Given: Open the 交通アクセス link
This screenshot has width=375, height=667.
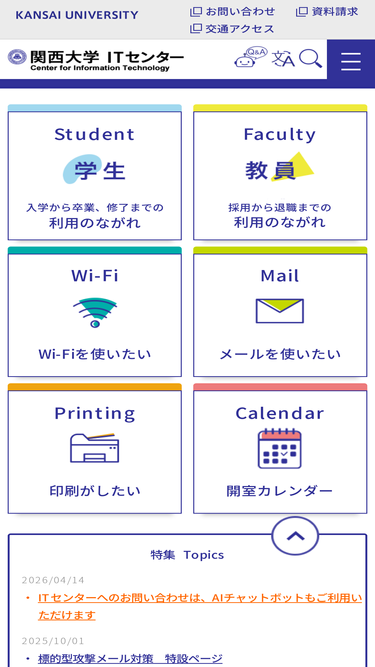Looking at the screenshot, I should 232,29.
